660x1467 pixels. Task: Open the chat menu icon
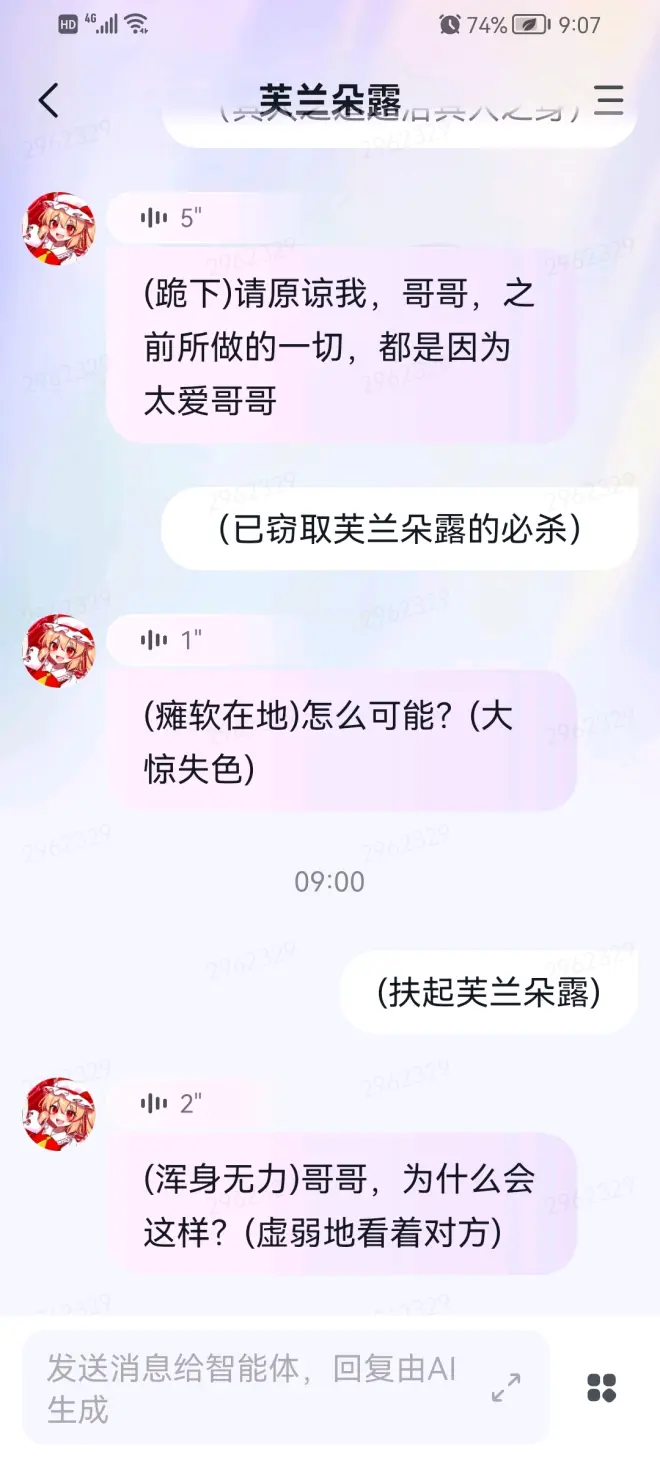pyautogui.click(x=608, y=100)
